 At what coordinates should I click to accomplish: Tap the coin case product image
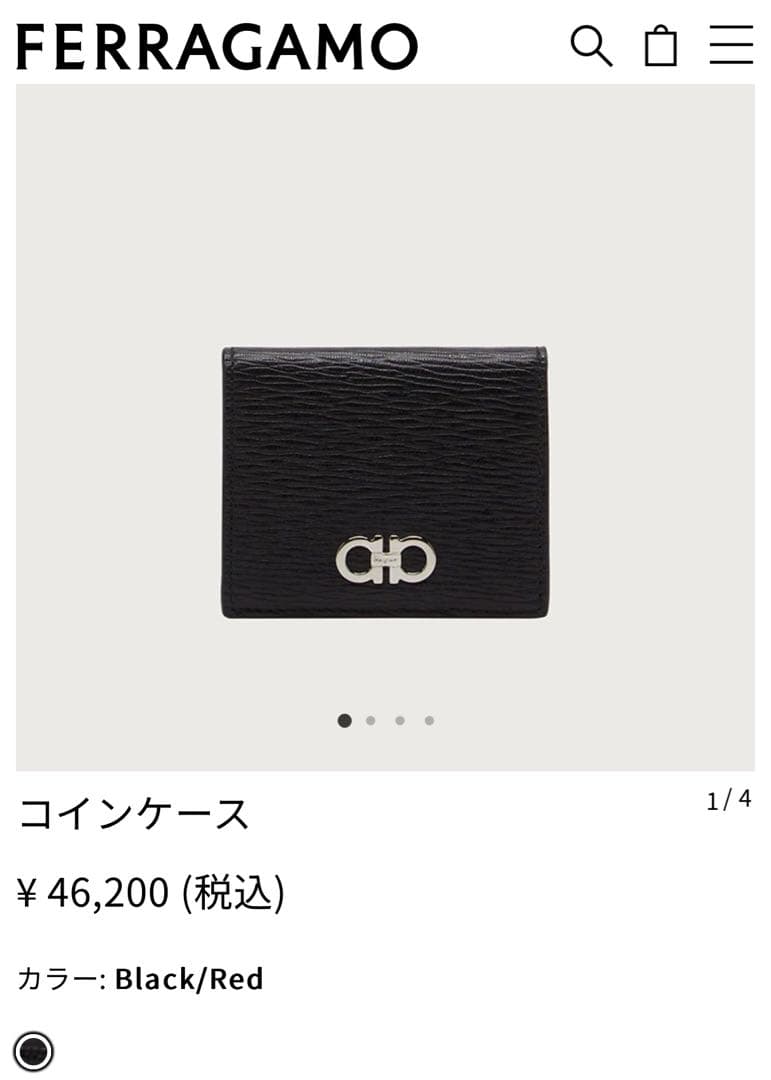click(x=385, y=482)
